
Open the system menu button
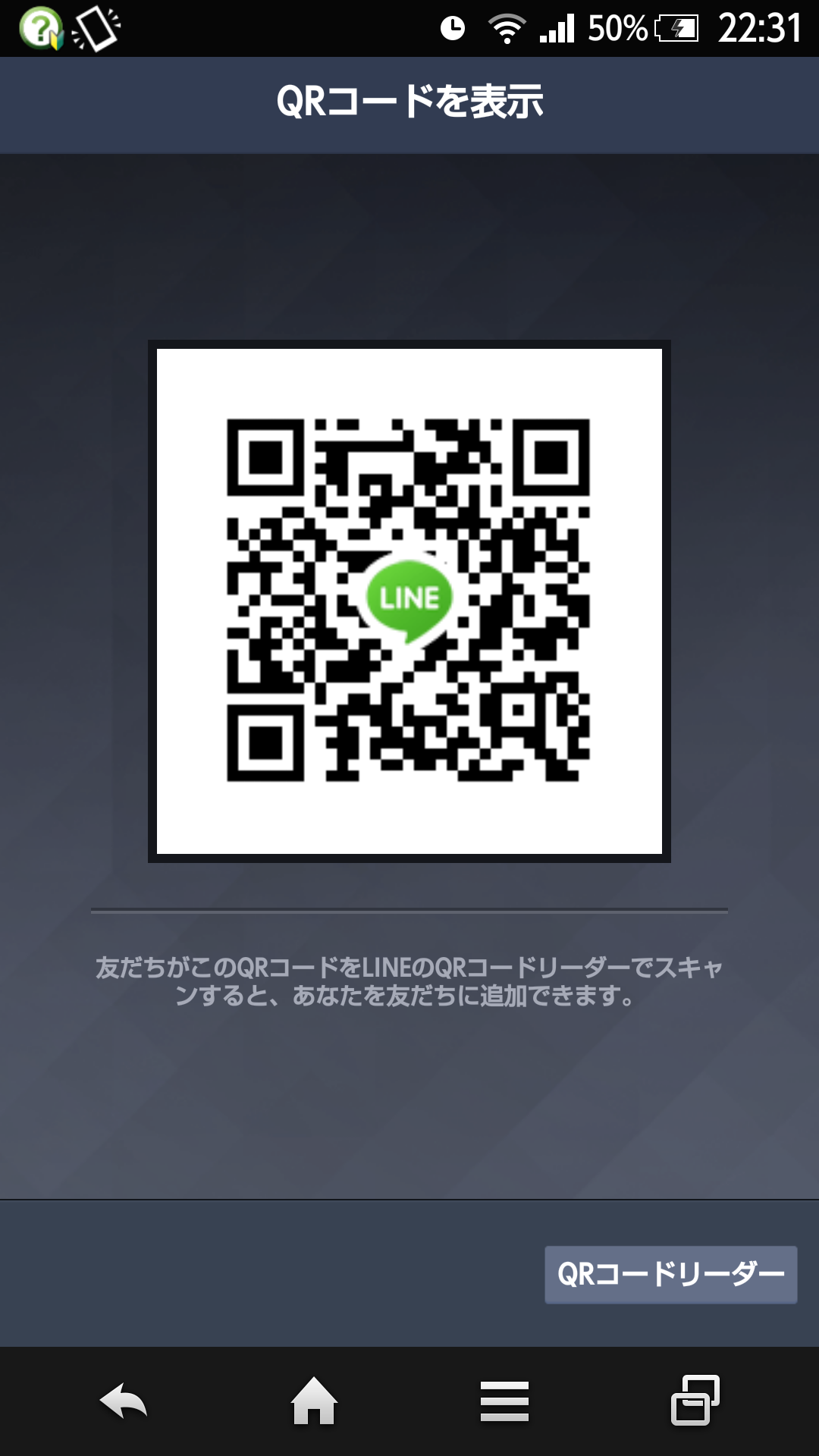pos(504,1401)
